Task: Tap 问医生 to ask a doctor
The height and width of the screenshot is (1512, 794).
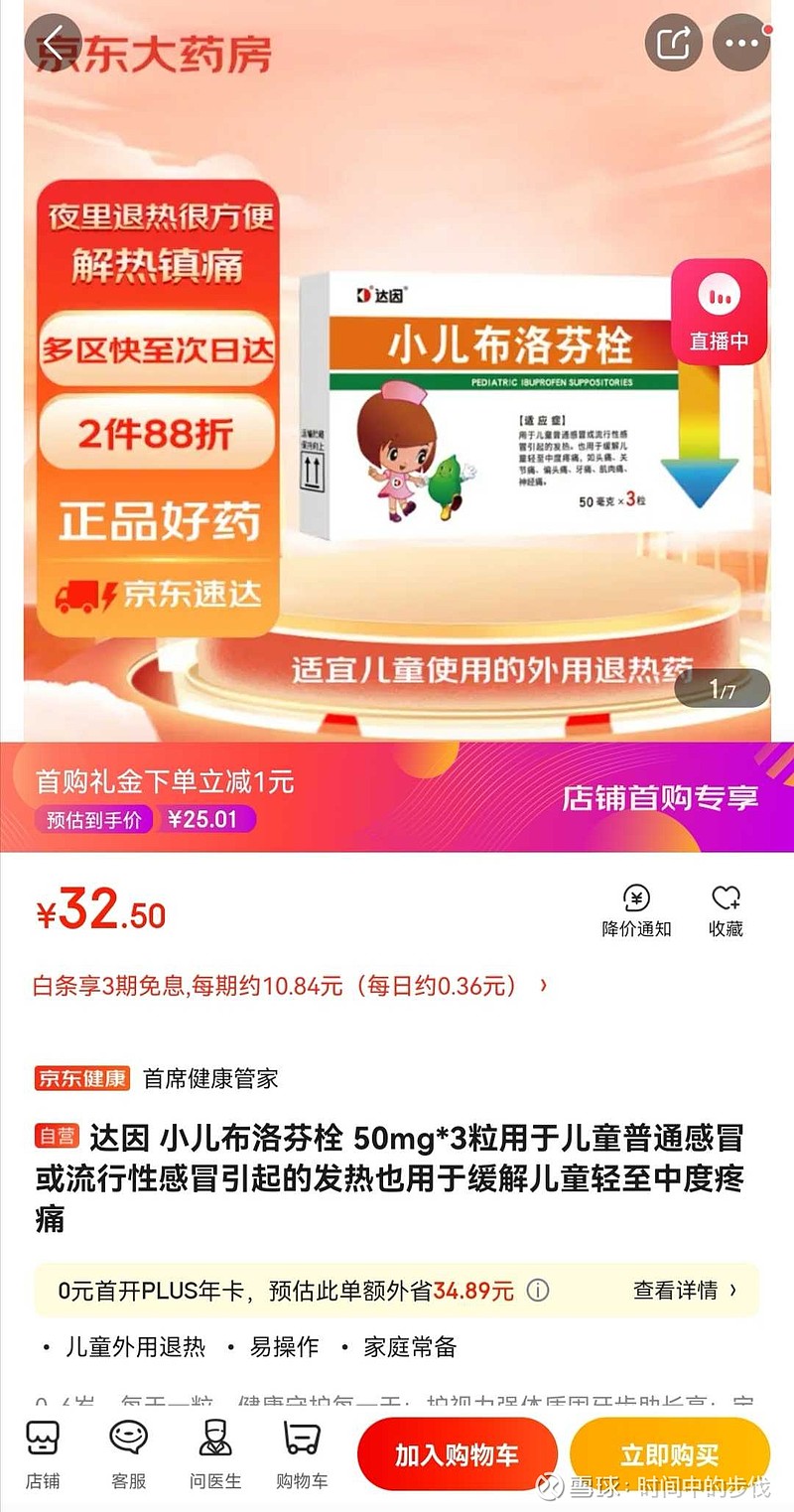Action: (215, 1454)
